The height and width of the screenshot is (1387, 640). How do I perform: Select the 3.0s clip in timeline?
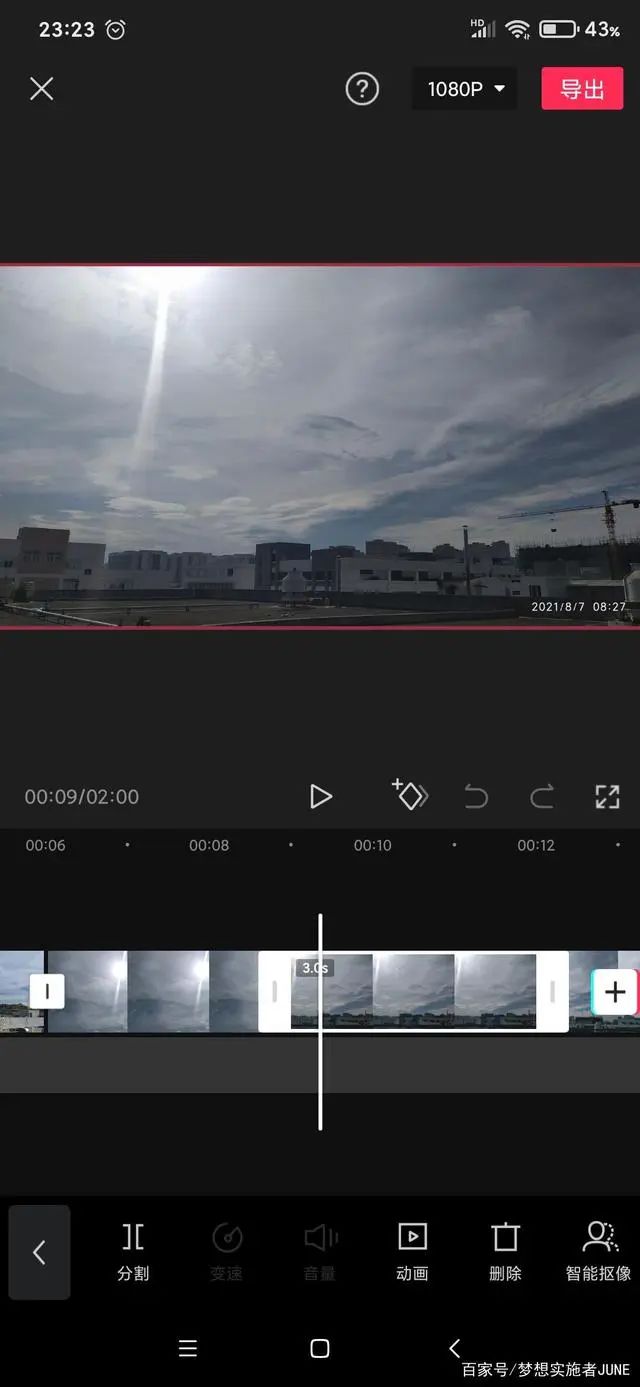pyautogui.click(x=413, y=991)
